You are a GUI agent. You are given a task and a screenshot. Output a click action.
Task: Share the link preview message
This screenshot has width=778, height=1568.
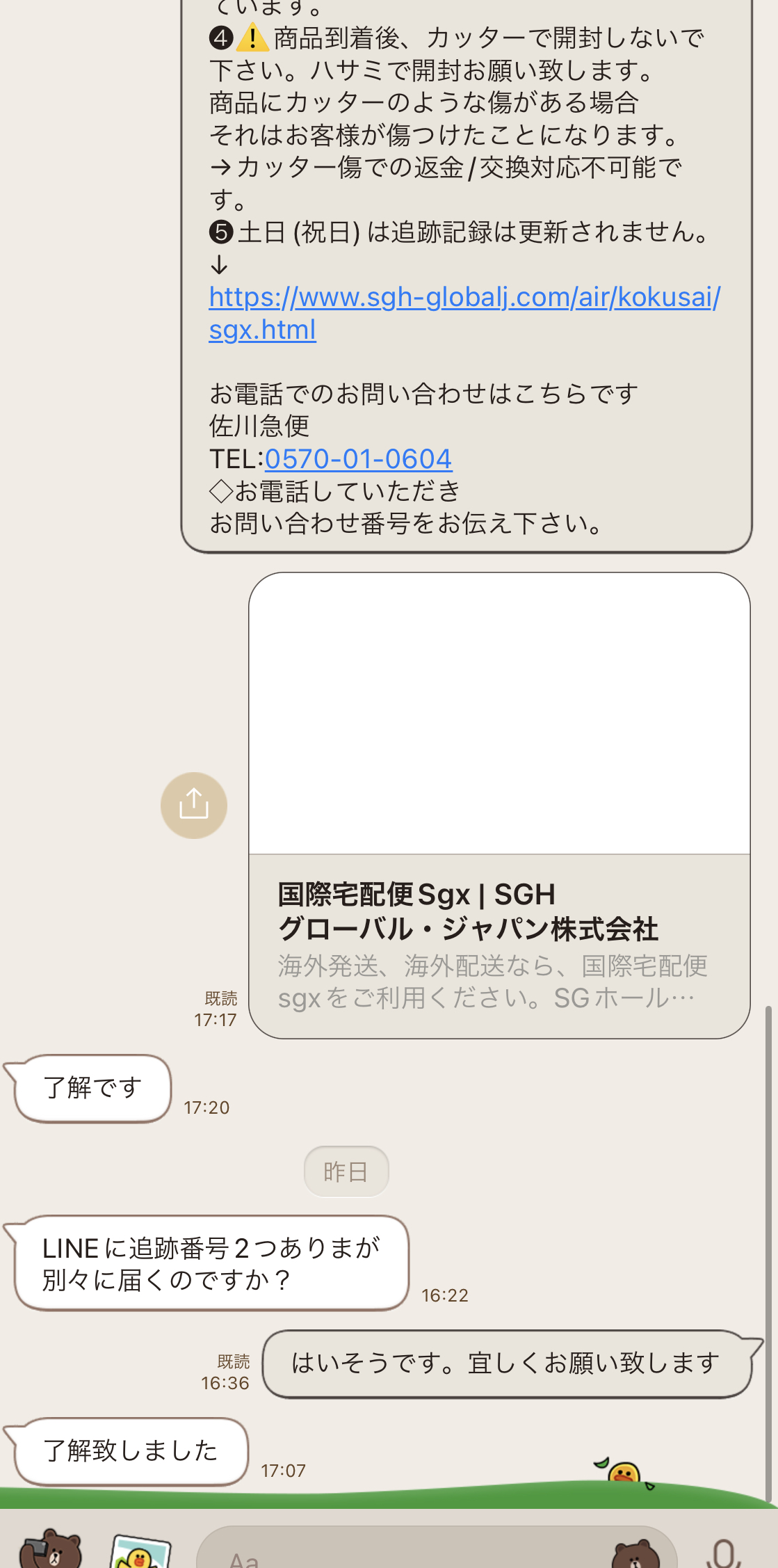coord(194,805)
